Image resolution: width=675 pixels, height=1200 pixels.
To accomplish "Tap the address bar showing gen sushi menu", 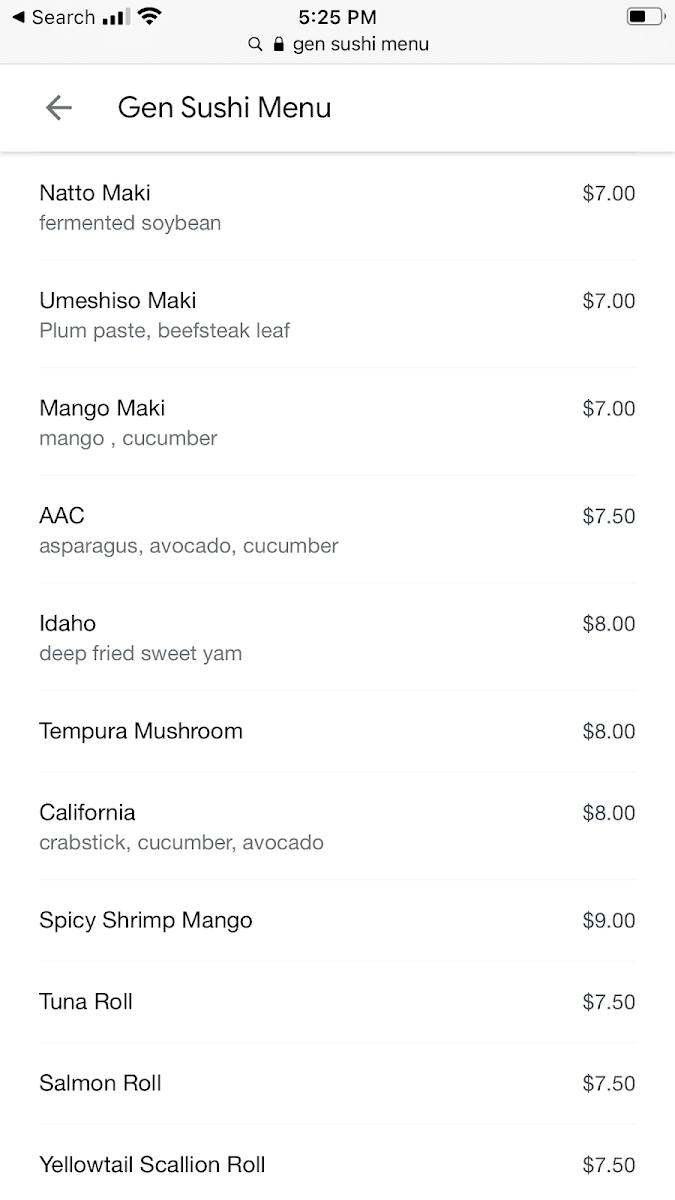I will (x=338, y=44).
